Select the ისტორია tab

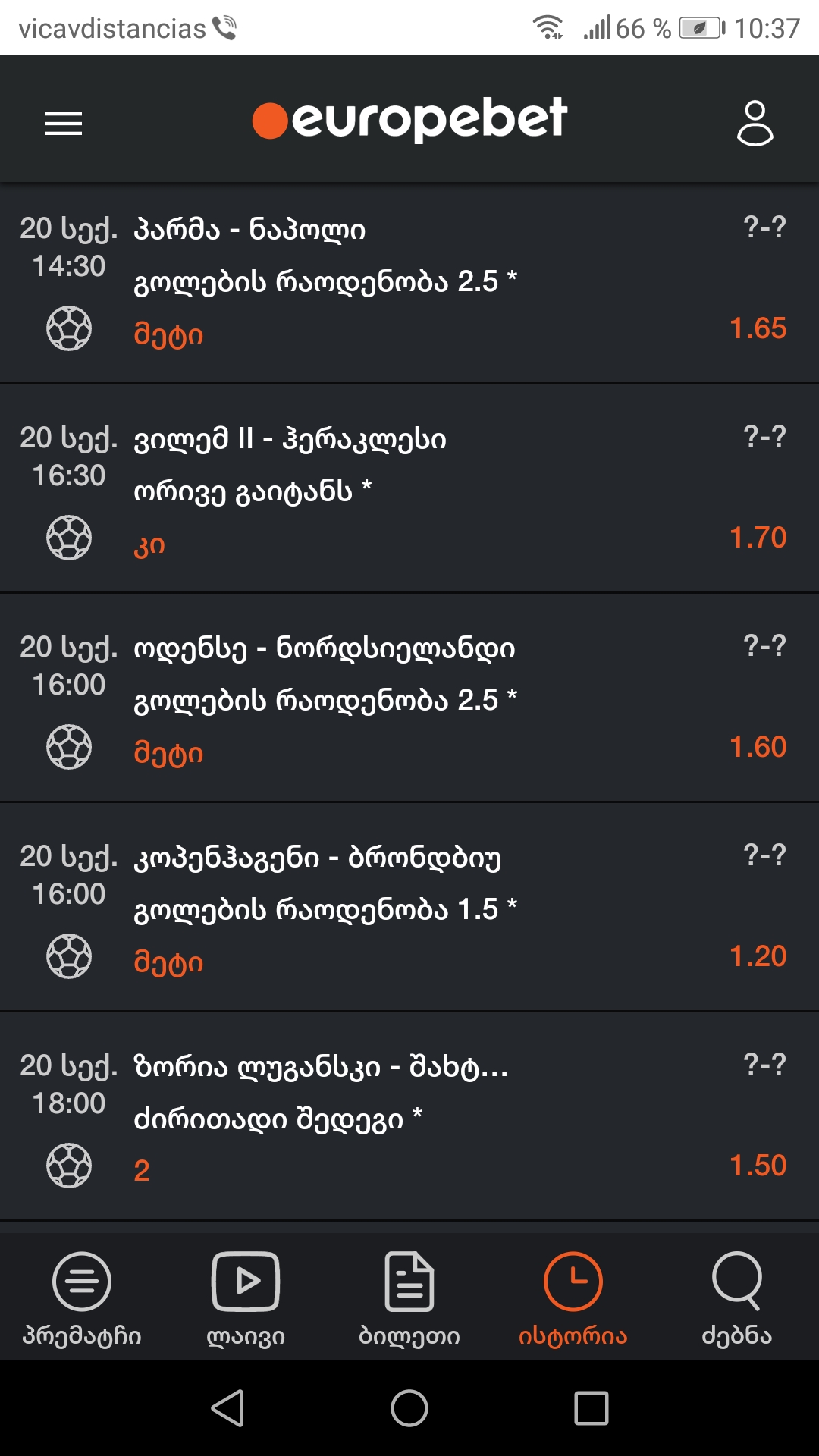click(573, 1298)
